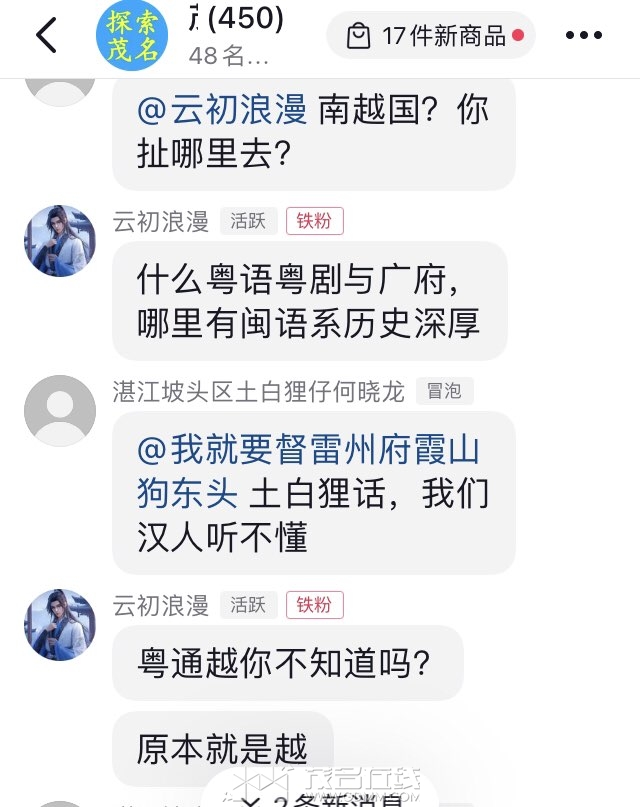640x807 pixels.
Task: Open 云初浪漫's avatar beside 粤通越 message
Action: (x=60, y=624)
